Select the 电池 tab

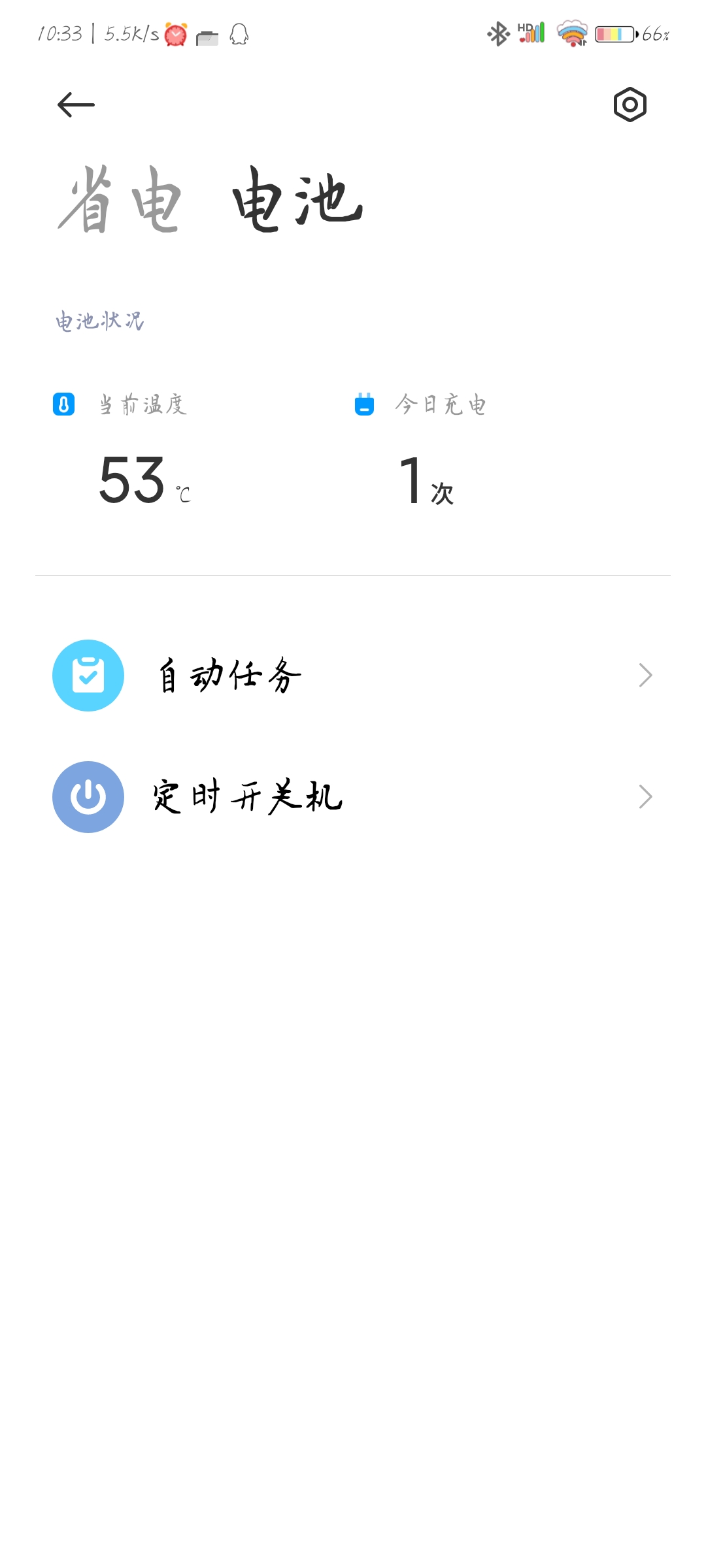[297, 199]
